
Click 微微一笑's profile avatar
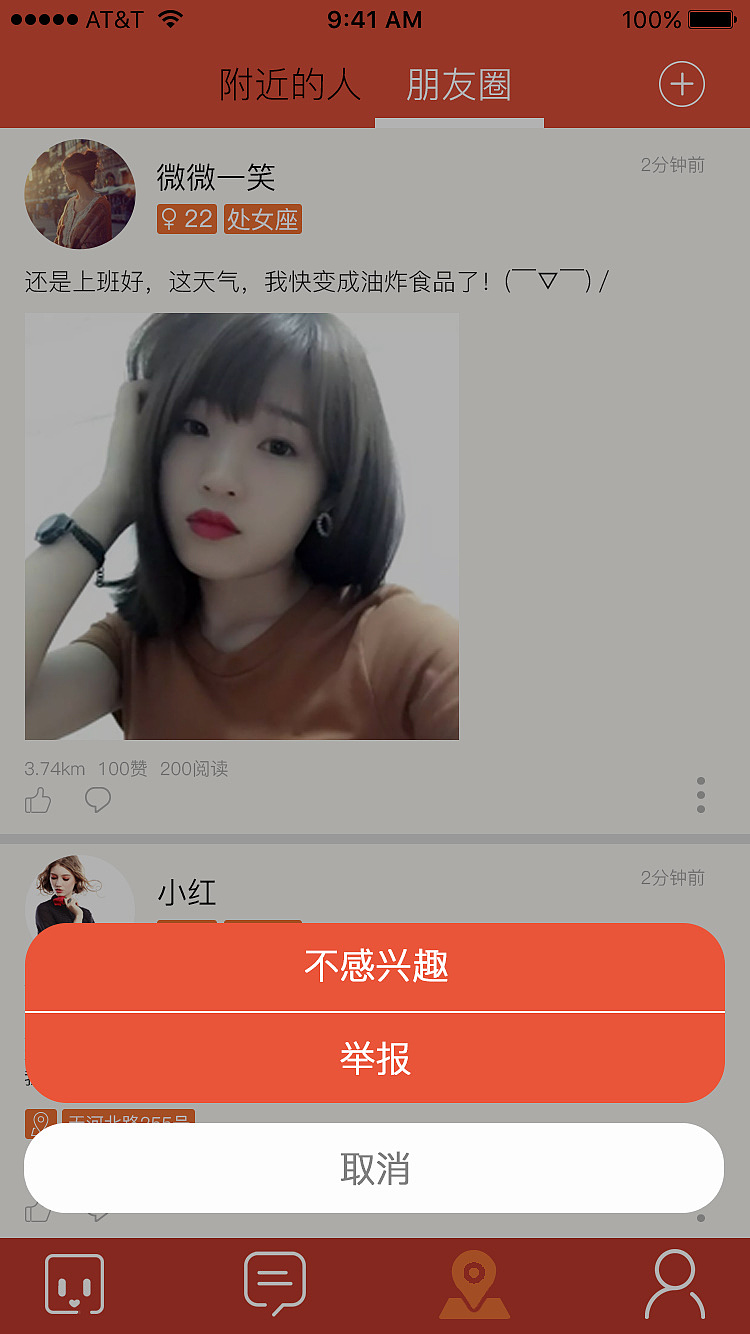tap(80, 194)
